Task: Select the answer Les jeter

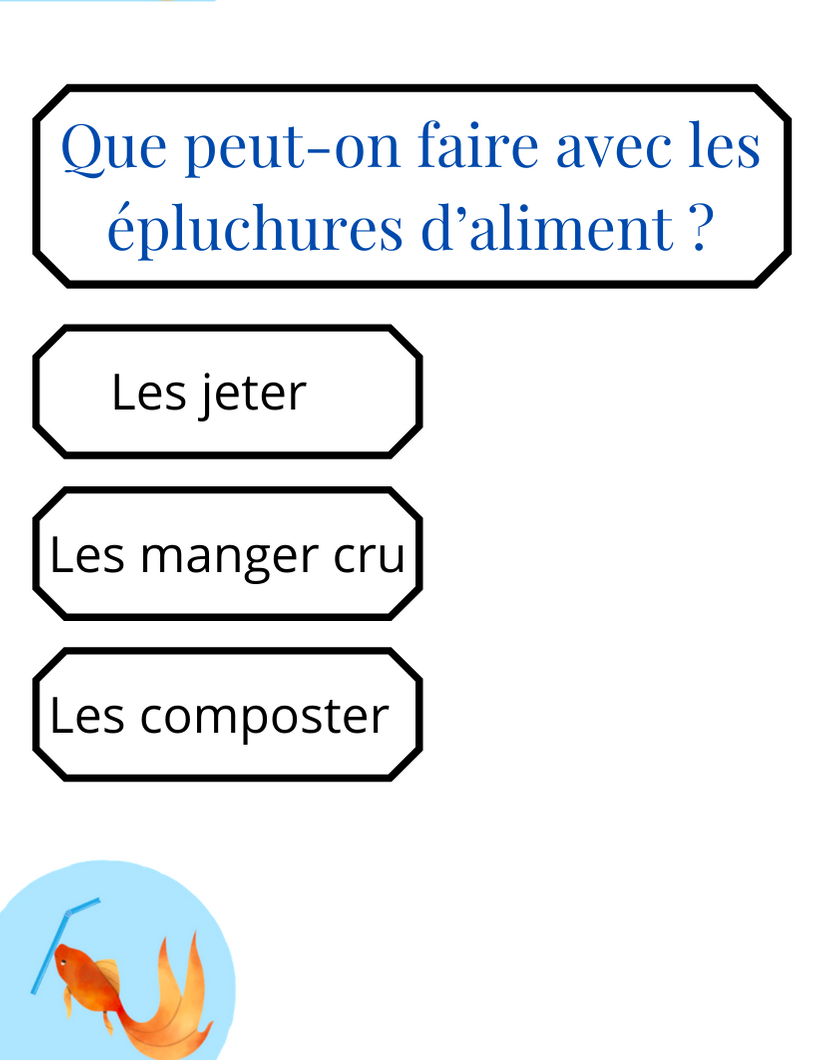Action: pos(227,392)
